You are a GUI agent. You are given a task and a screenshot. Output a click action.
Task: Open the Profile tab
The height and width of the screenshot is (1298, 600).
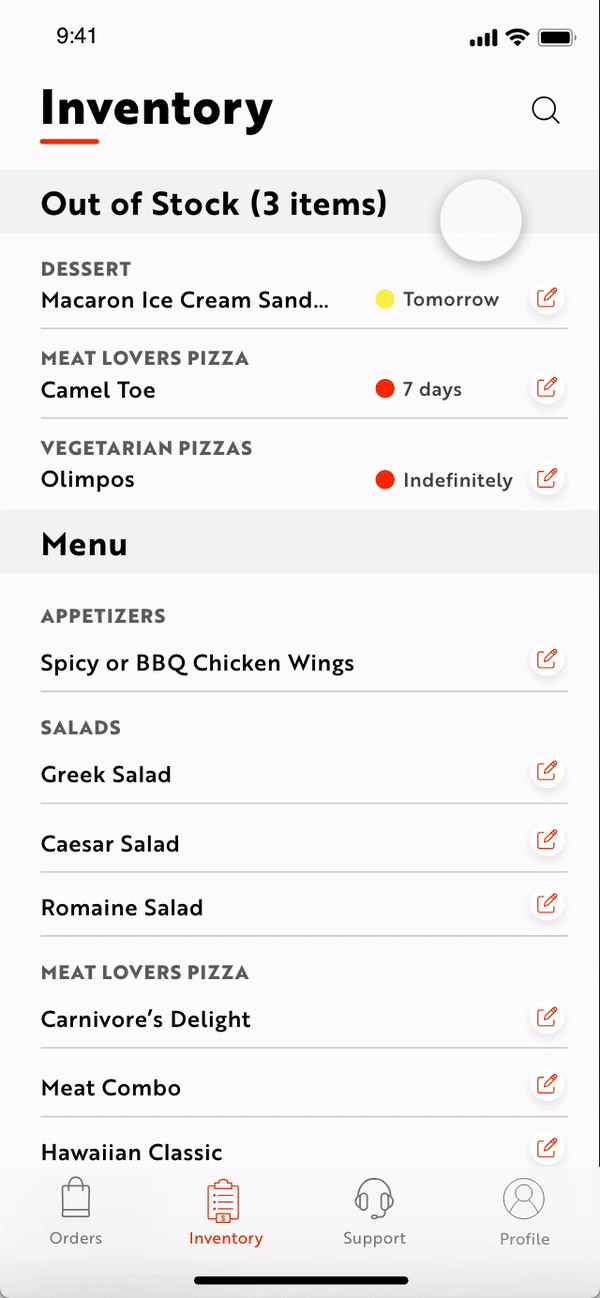pos(524,1212)
